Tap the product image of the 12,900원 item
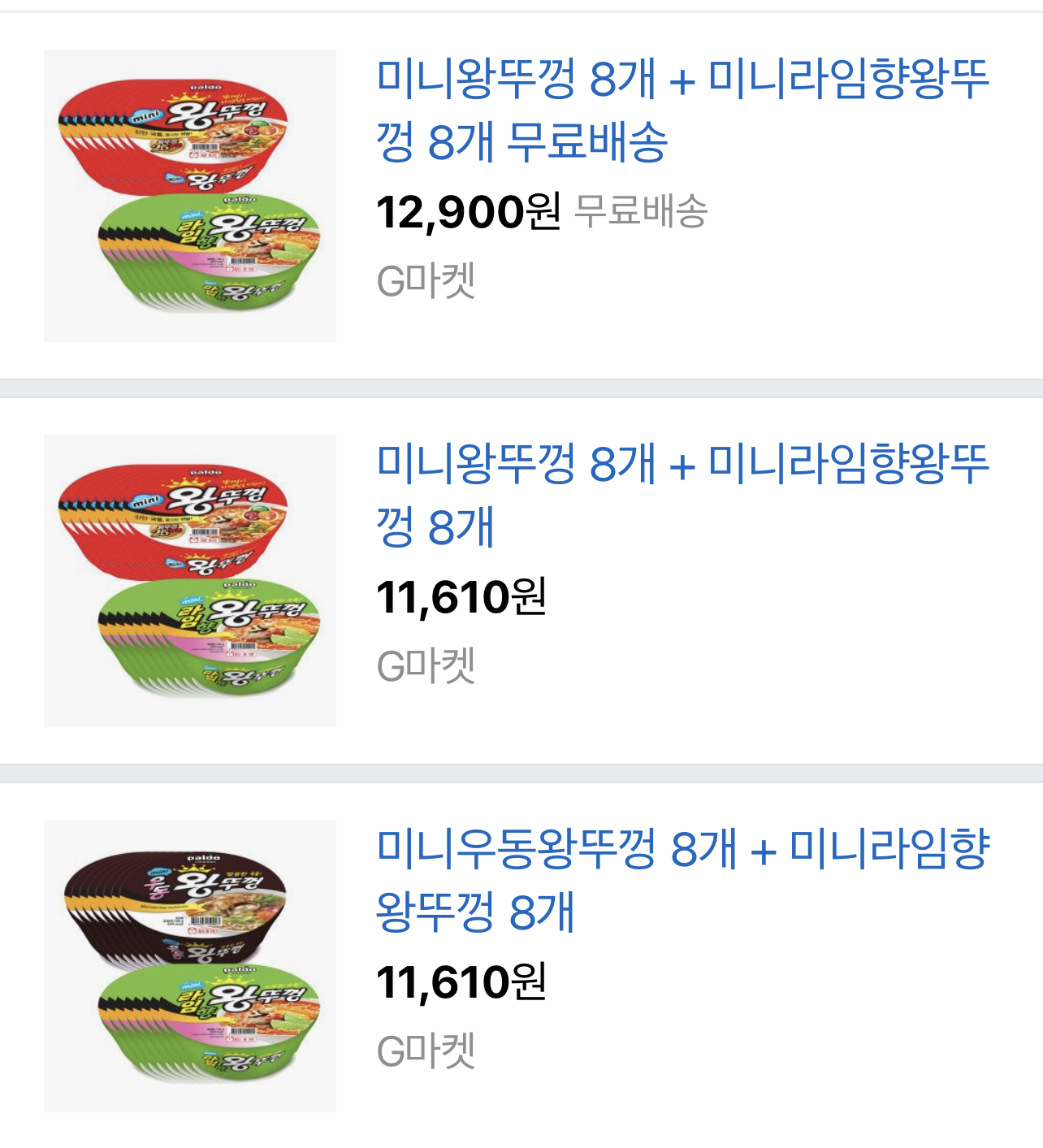1043x1148 pixels. (190, 196)
